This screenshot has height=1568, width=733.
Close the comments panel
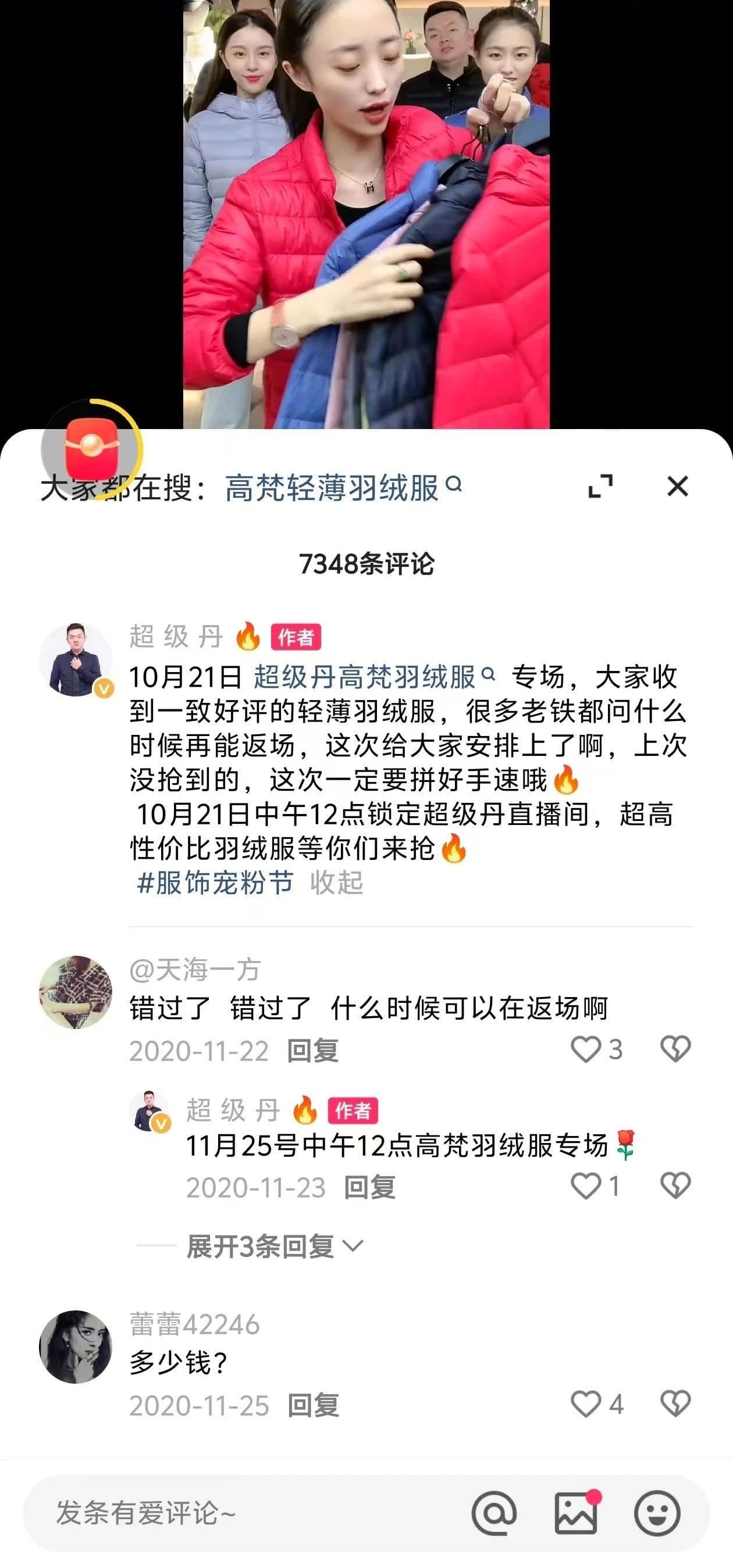pyautogui.click(x=677, y=487)
